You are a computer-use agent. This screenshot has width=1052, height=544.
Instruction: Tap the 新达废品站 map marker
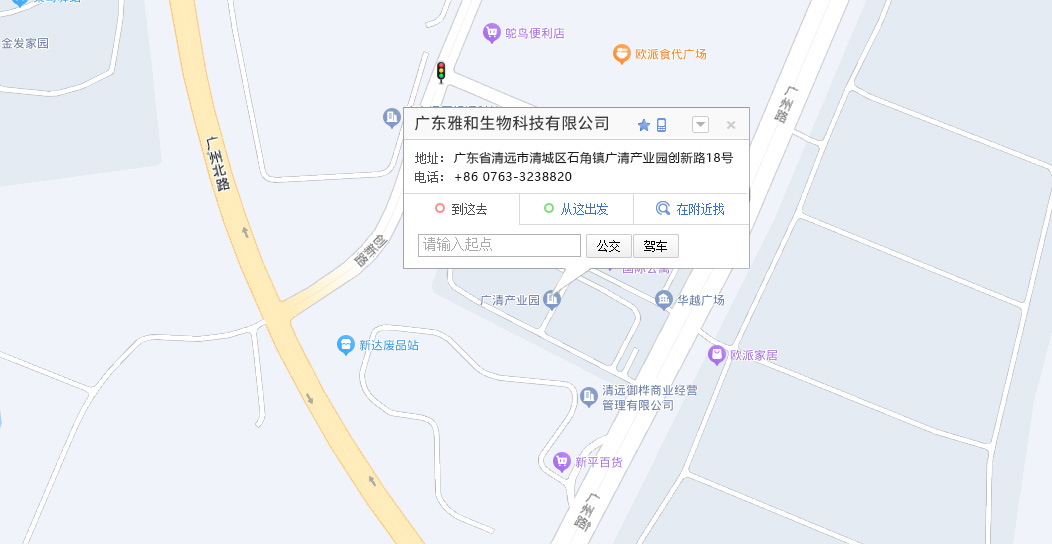(345, 344)
